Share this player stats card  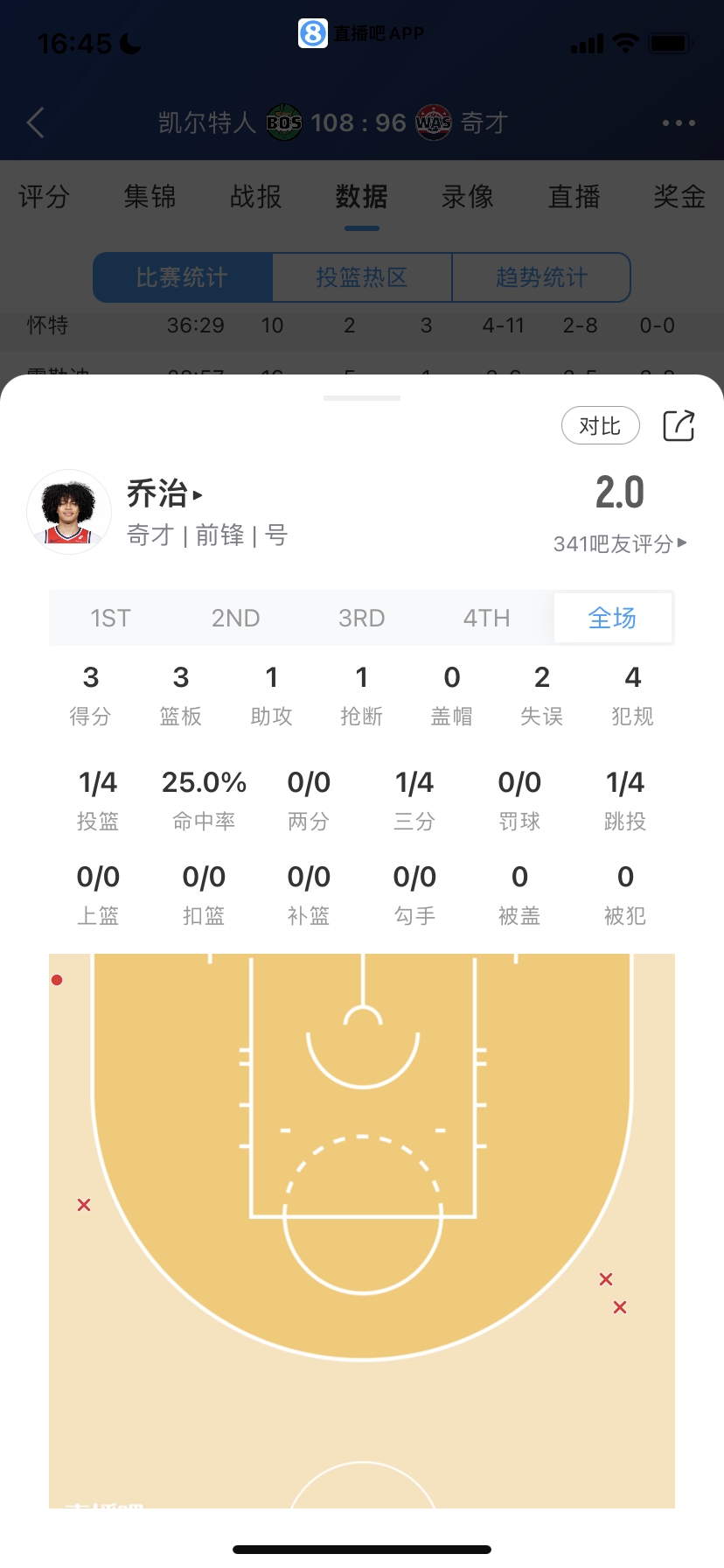pyautogui.click(x=679, y=426)
